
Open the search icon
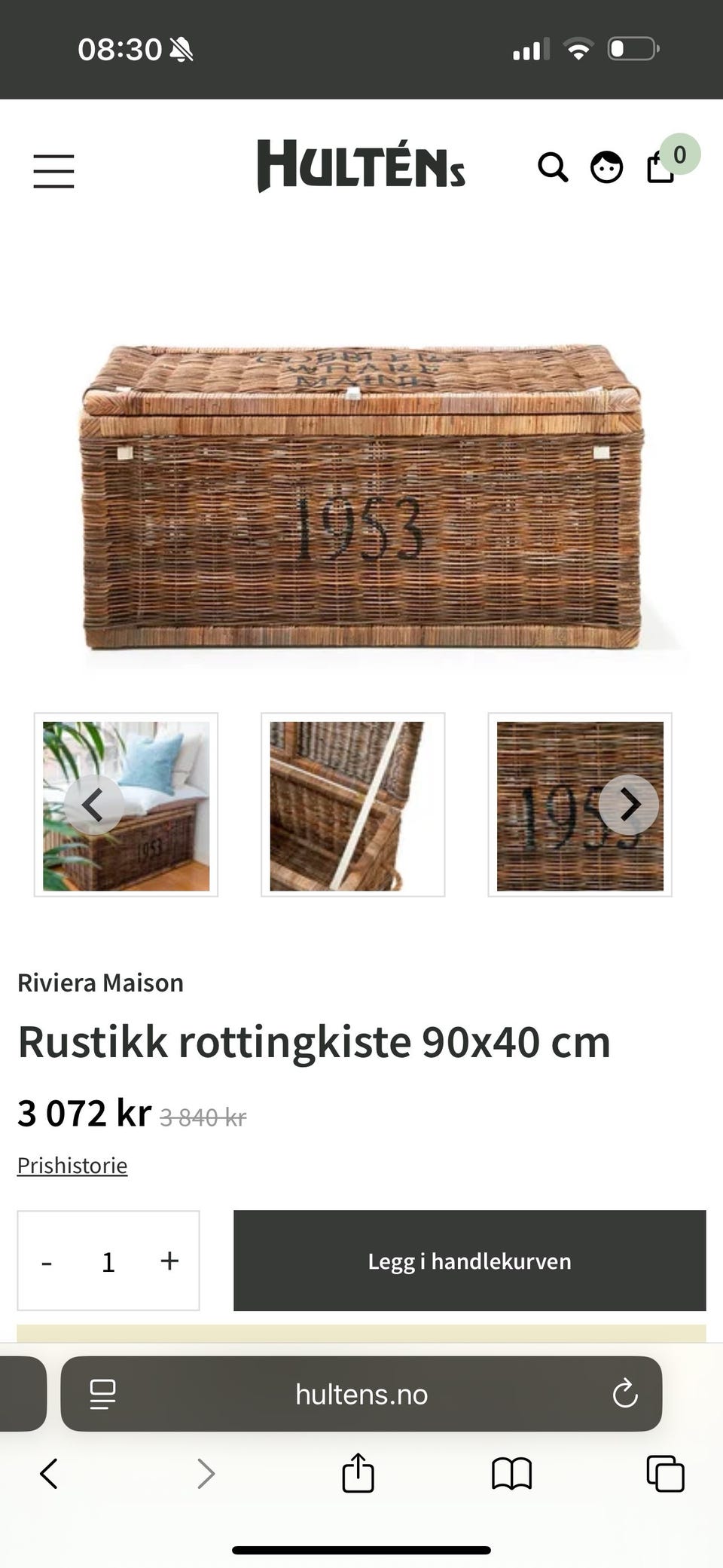[x=554, y=167]
